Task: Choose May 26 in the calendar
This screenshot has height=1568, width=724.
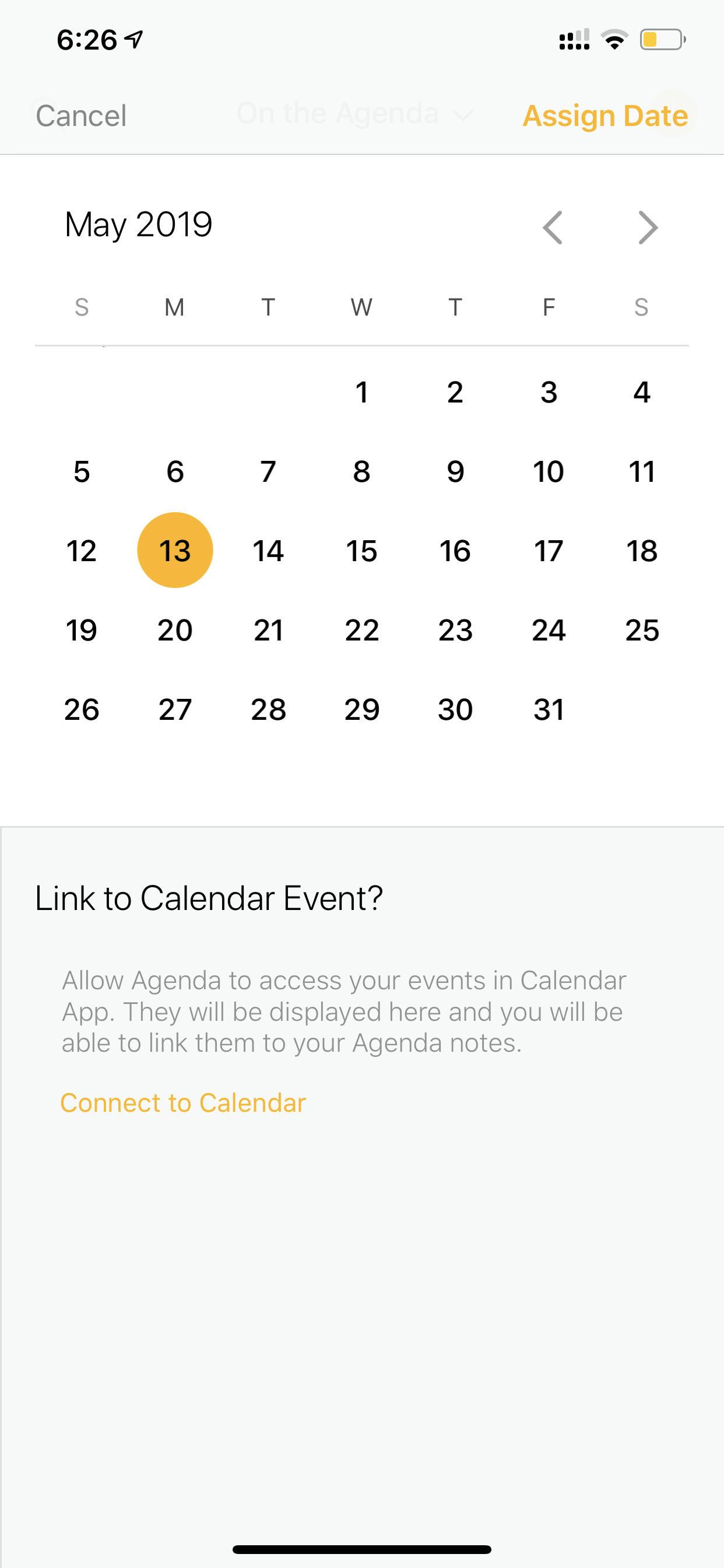Action: [x=82, y=709]
